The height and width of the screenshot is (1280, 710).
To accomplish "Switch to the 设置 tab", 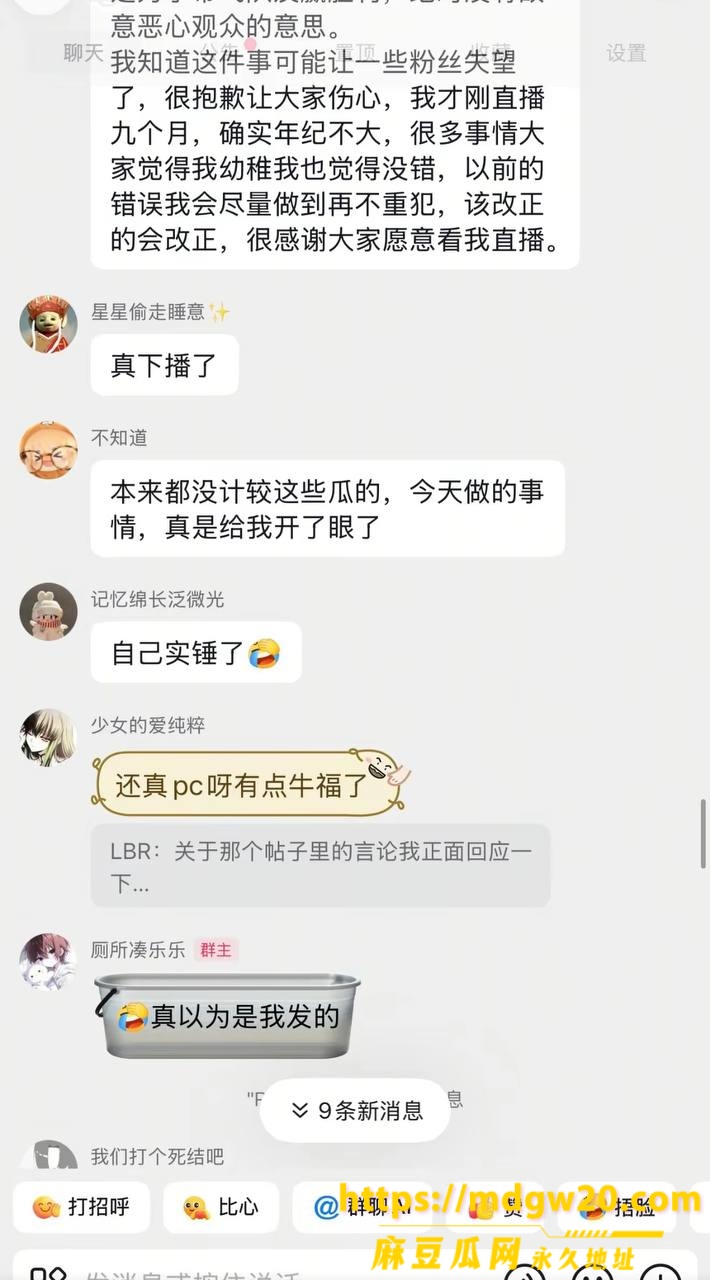I will coord(626,53).
